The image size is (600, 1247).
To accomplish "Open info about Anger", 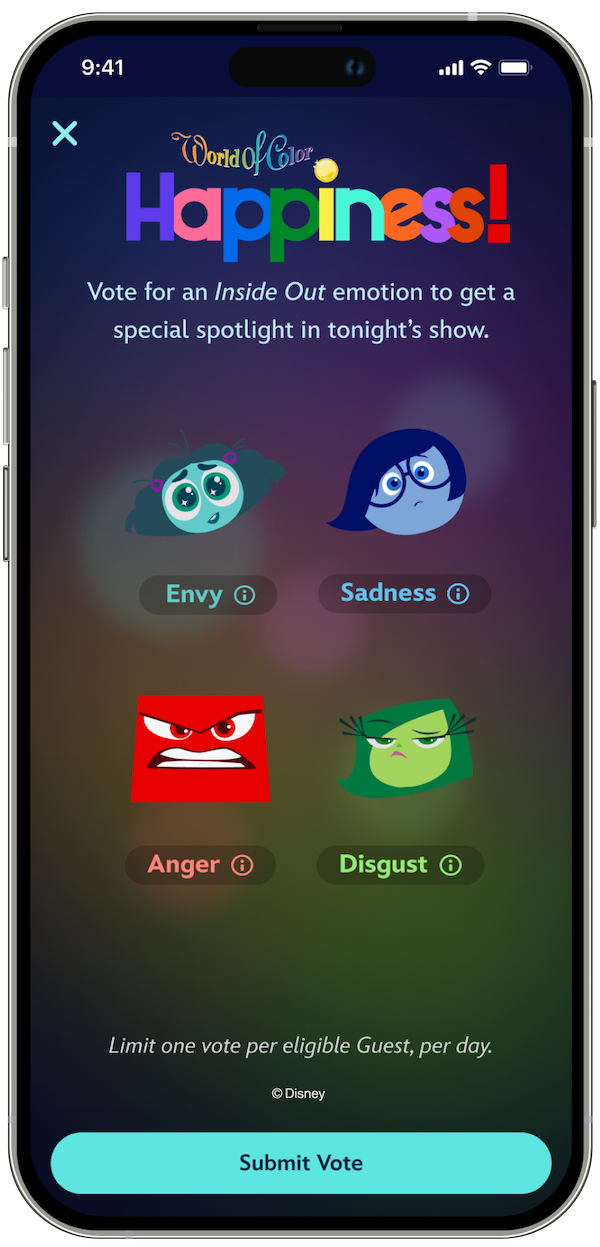I will coord(242,865).
